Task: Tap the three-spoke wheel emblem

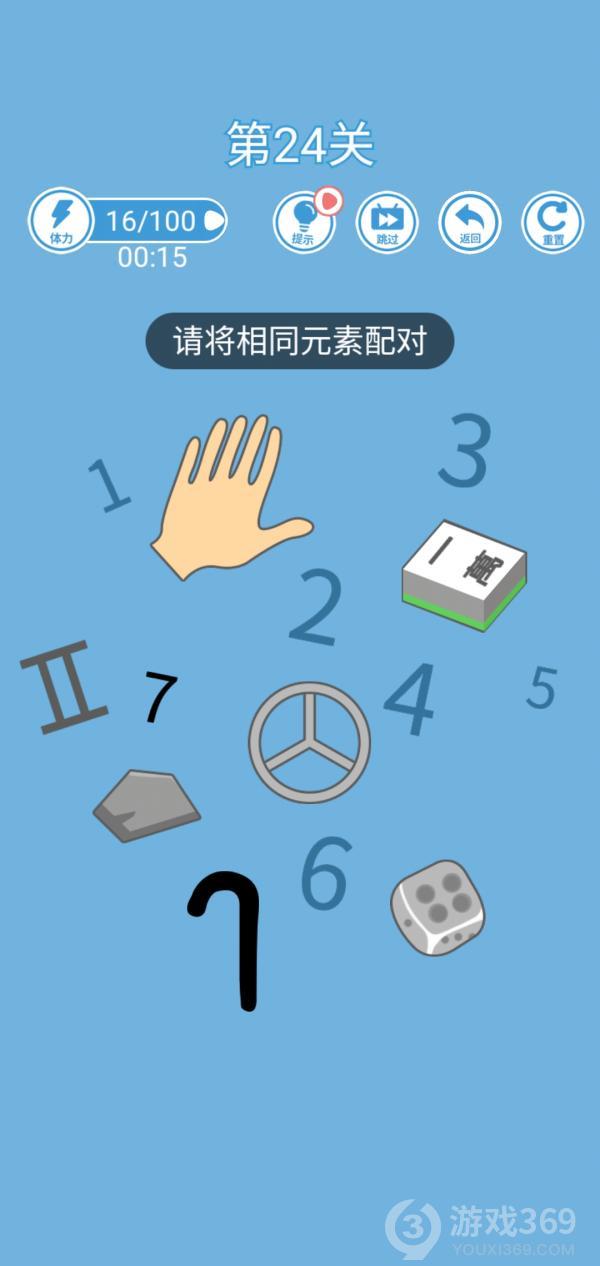Action: coord(309,743)
